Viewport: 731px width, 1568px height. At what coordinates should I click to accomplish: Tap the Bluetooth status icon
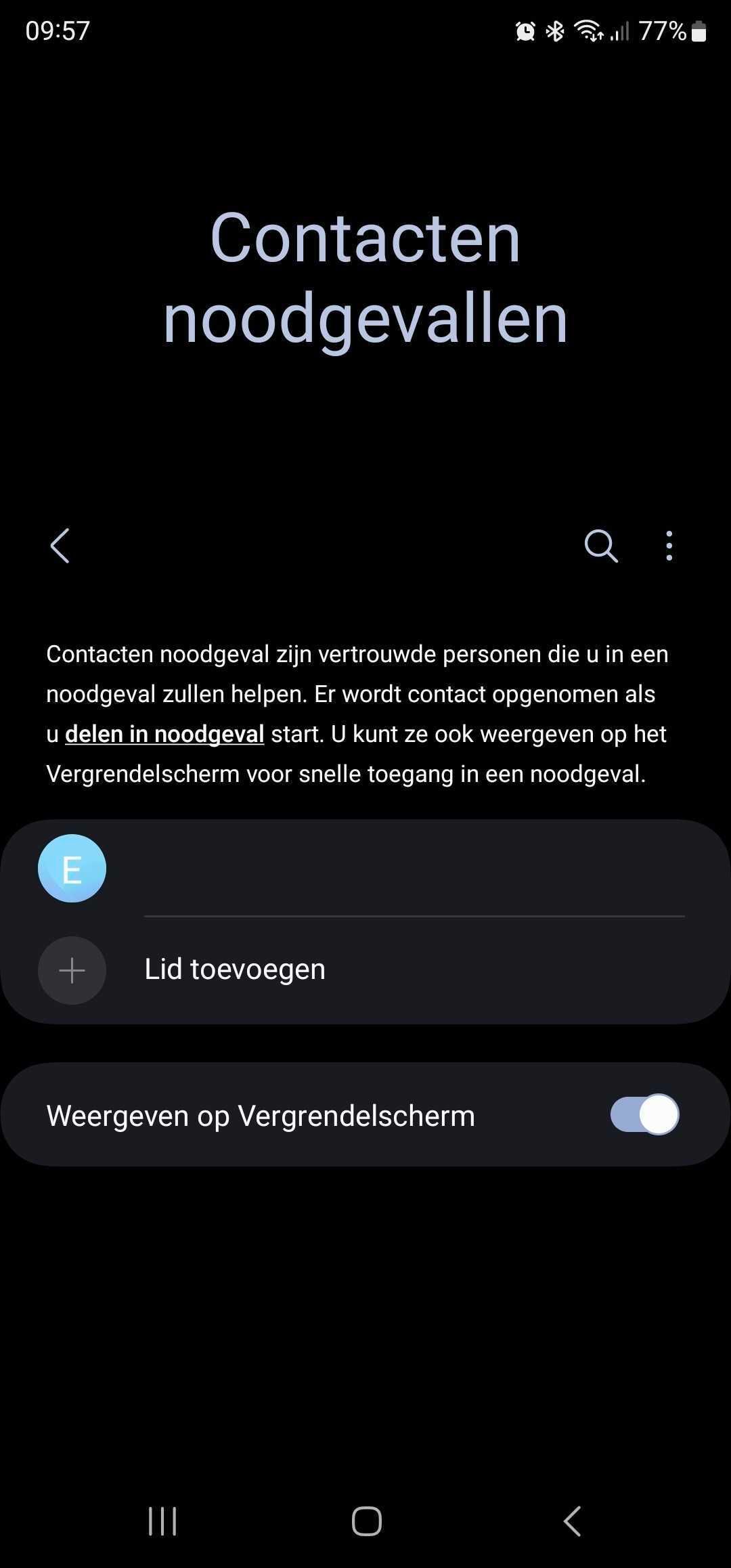coord(554,30)
